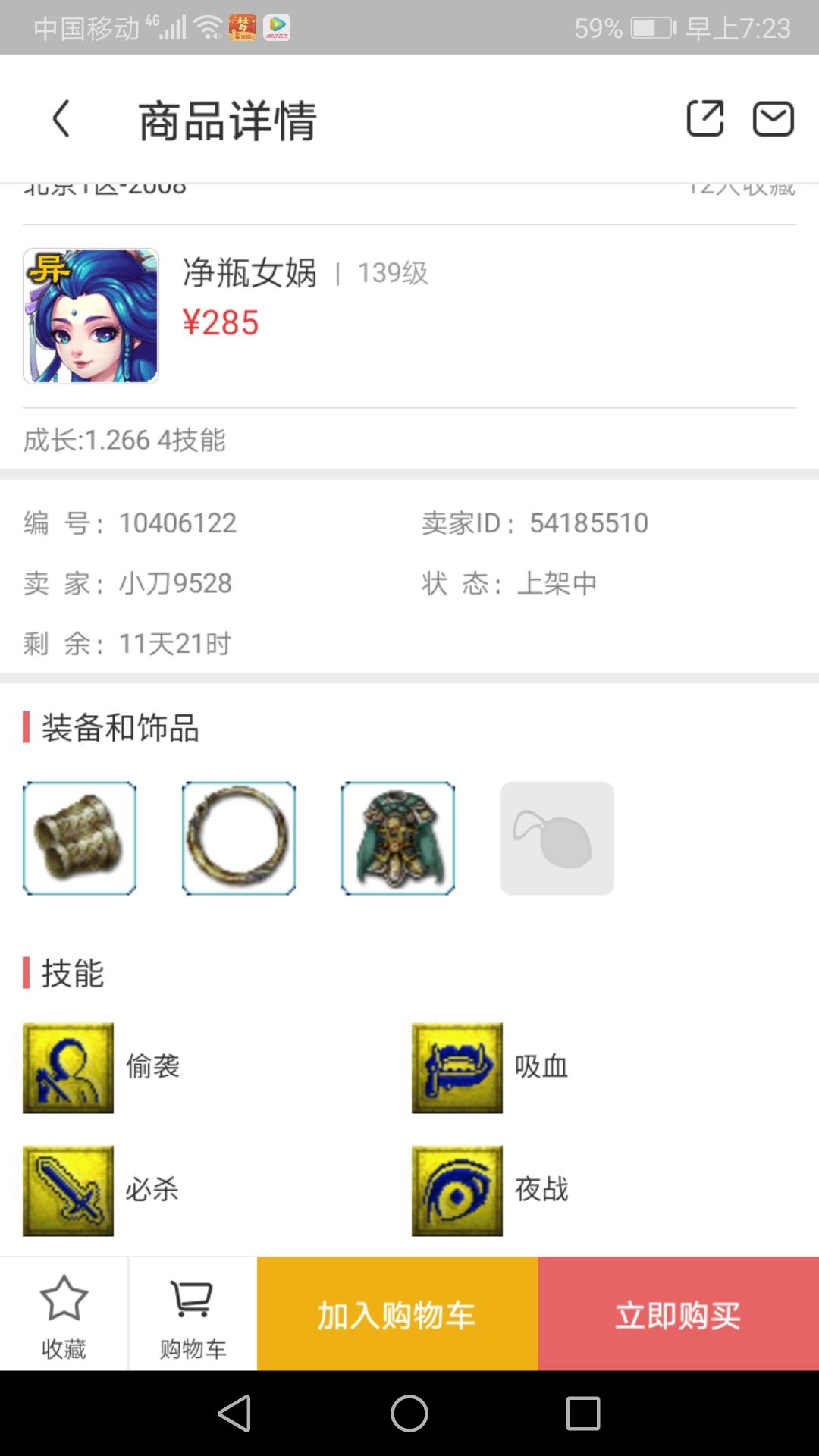Share this product listing
Image resolution: width=819 pixels, height=1456 pixels.
pos(704,119)
